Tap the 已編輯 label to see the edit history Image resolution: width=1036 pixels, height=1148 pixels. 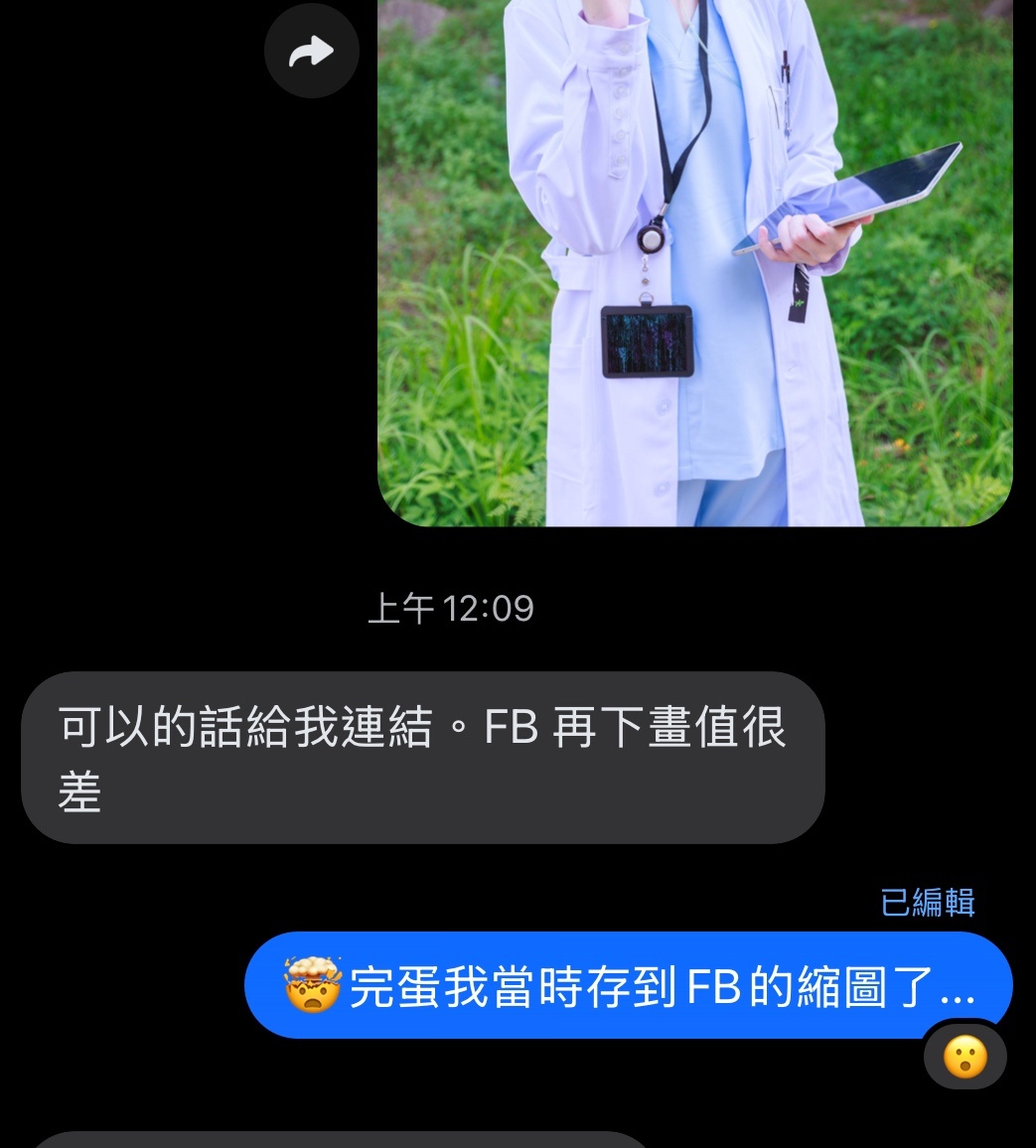(x=928, y=902)
